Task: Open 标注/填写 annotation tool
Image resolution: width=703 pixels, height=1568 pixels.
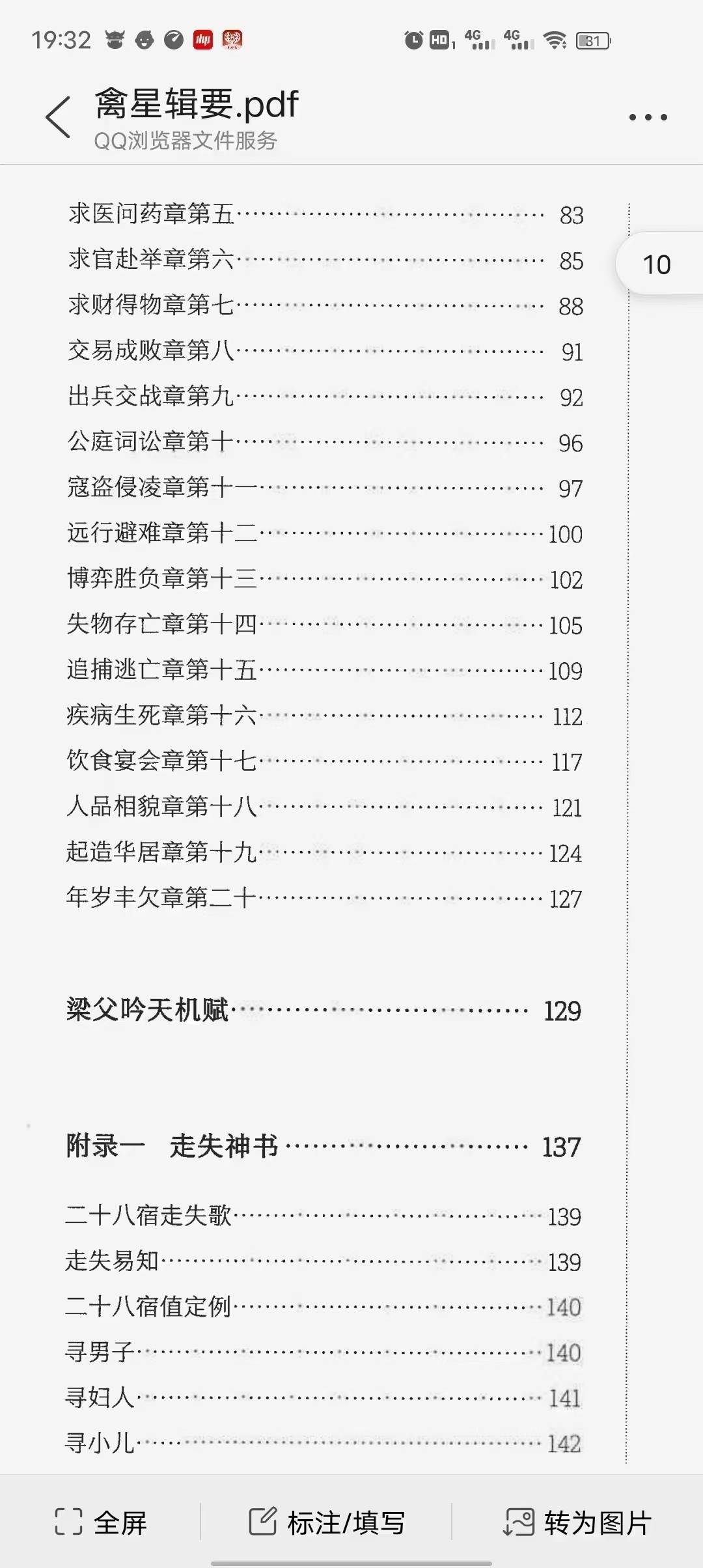Action: click(327, 1522)
